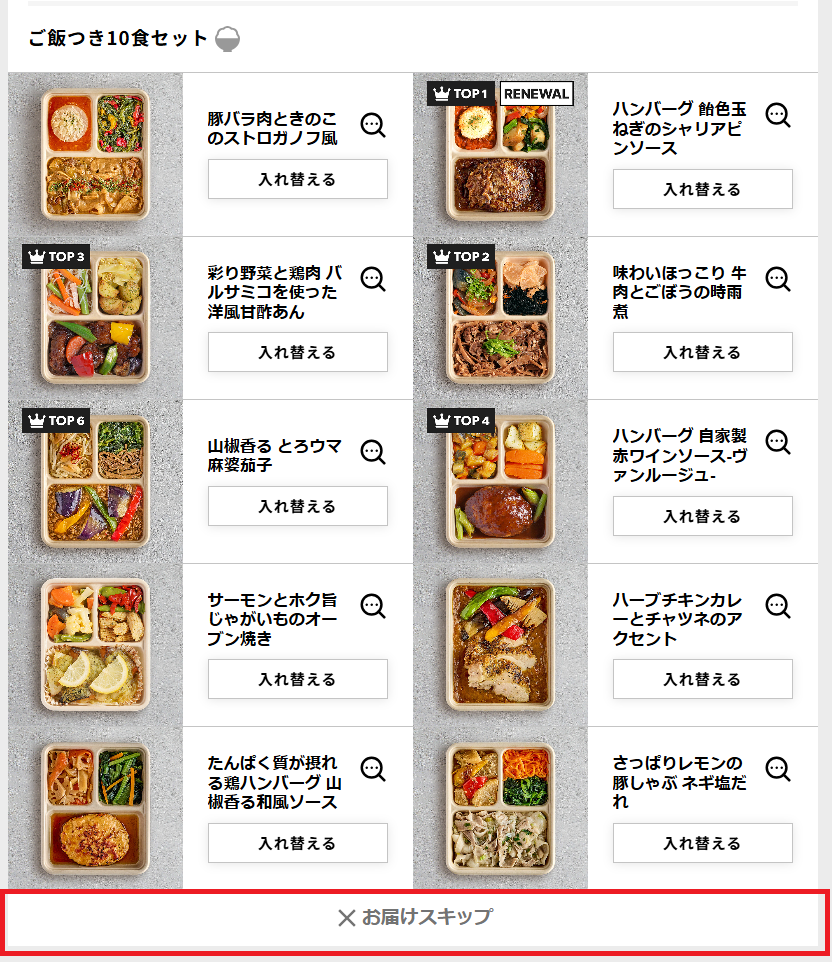The width and height of the screenshot is (832, 962).
Task: Tap 入れ替える for たんぱく質が摂れる鶏ハンバーグ
Action: (297, 843)
